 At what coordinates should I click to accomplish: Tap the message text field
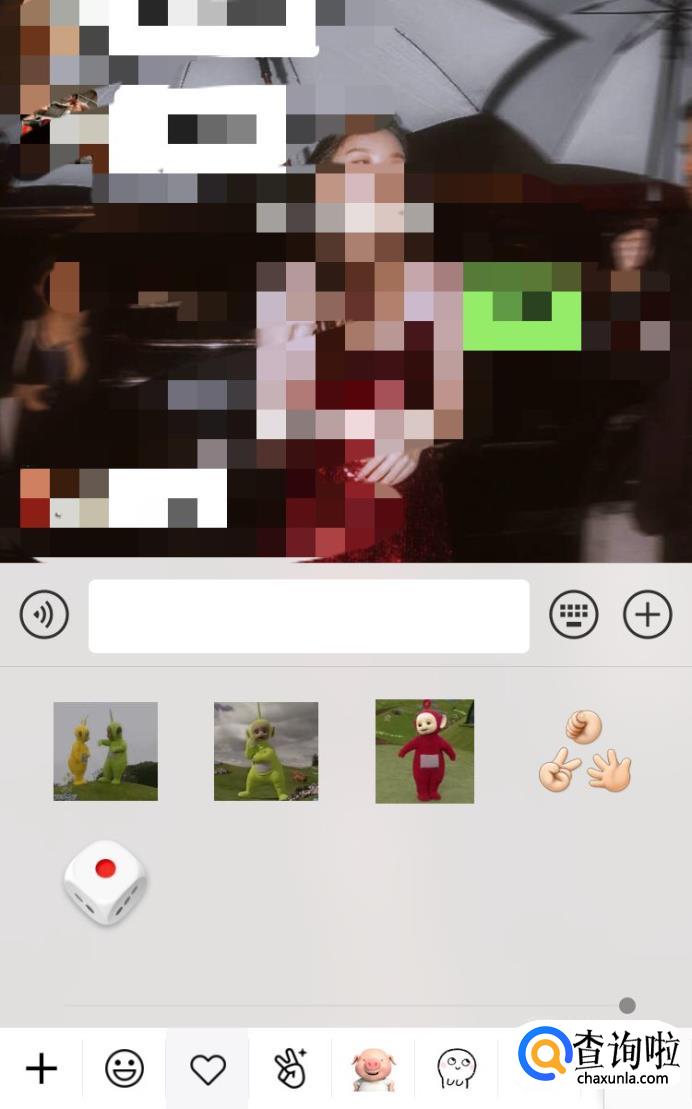tap(308, 616)
